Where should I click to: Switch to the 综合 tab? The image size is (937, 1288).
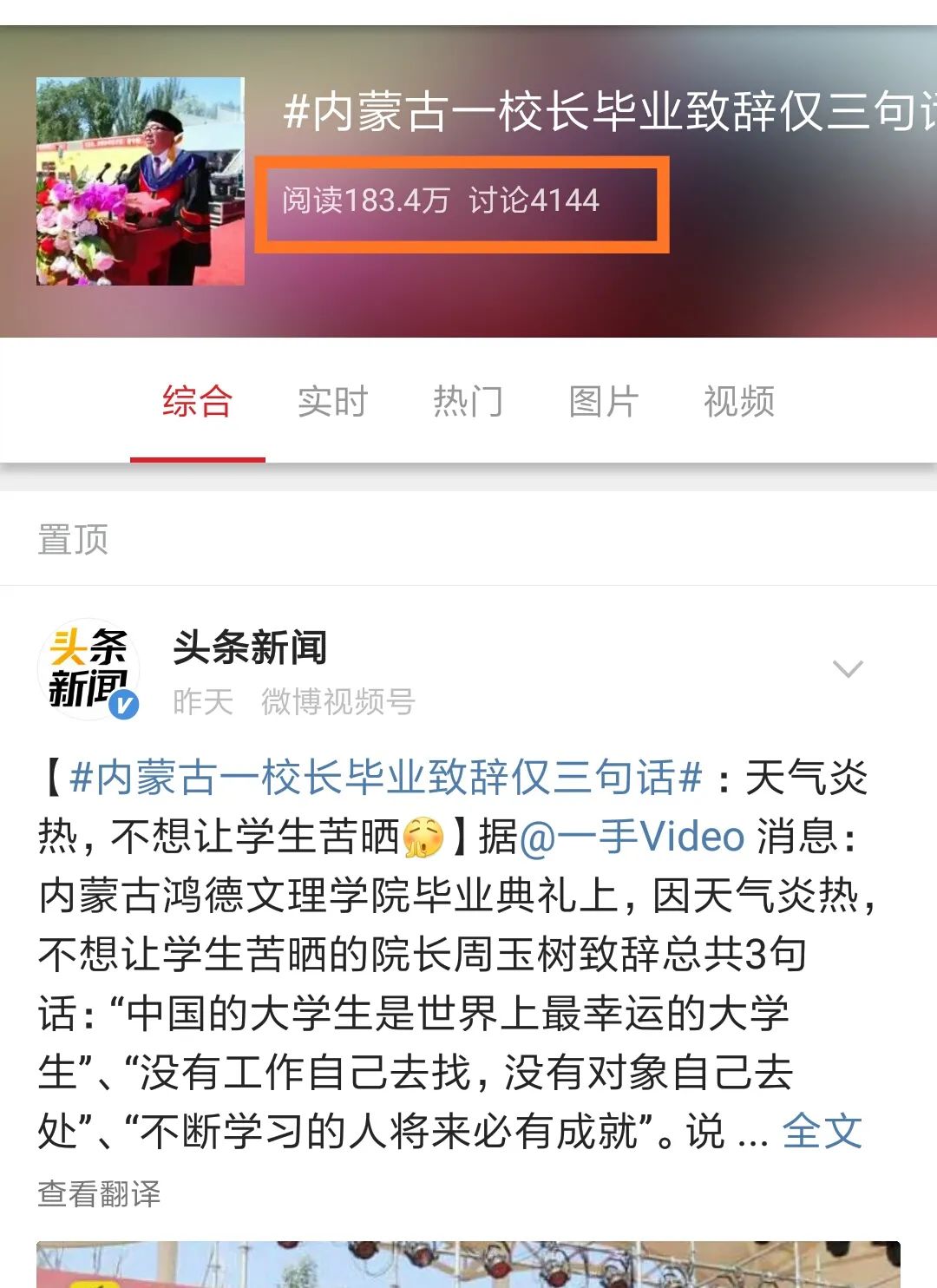(x=197, y=402)
